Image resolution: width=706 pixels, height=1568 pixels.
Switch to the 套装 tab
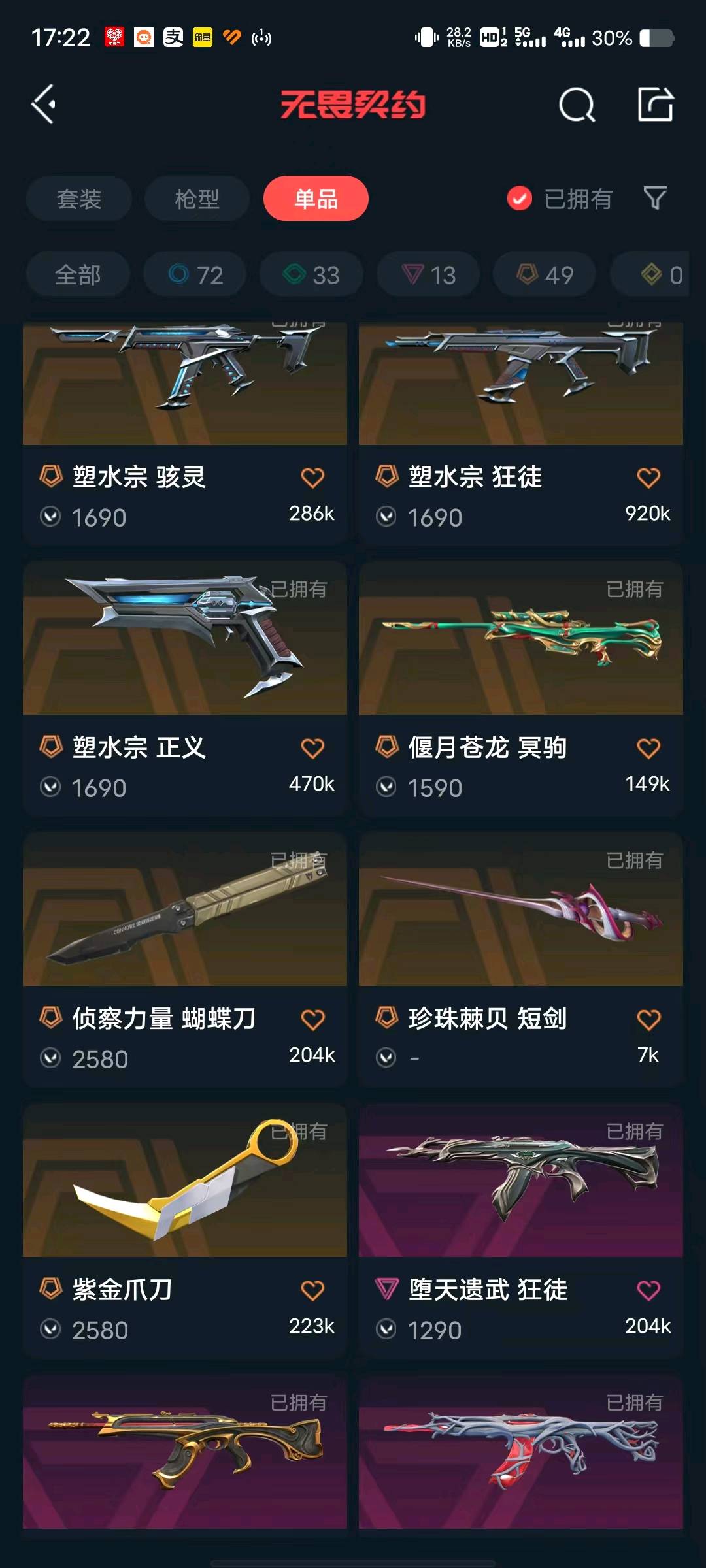[x=79, y=199]
